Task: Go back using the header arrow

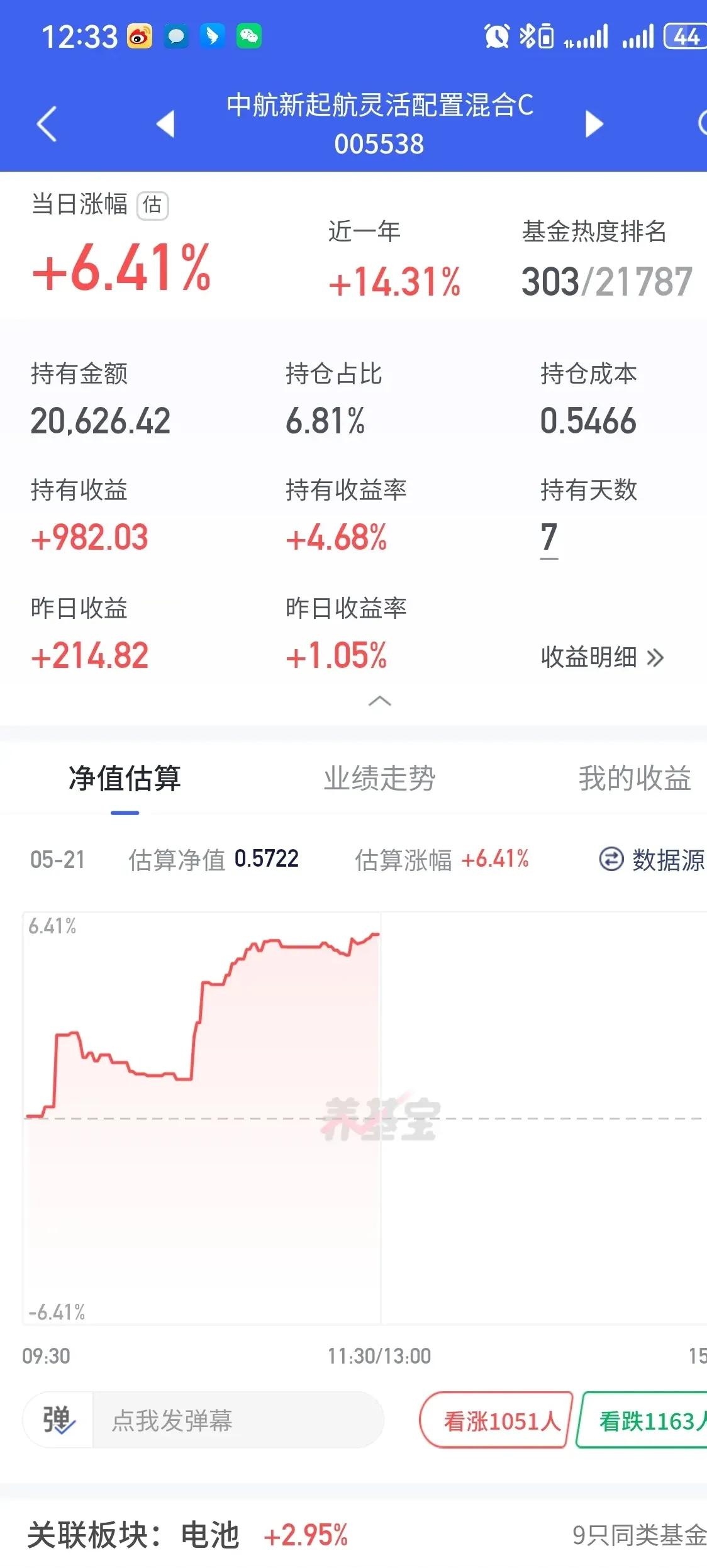Action: (x=47, y=123)
